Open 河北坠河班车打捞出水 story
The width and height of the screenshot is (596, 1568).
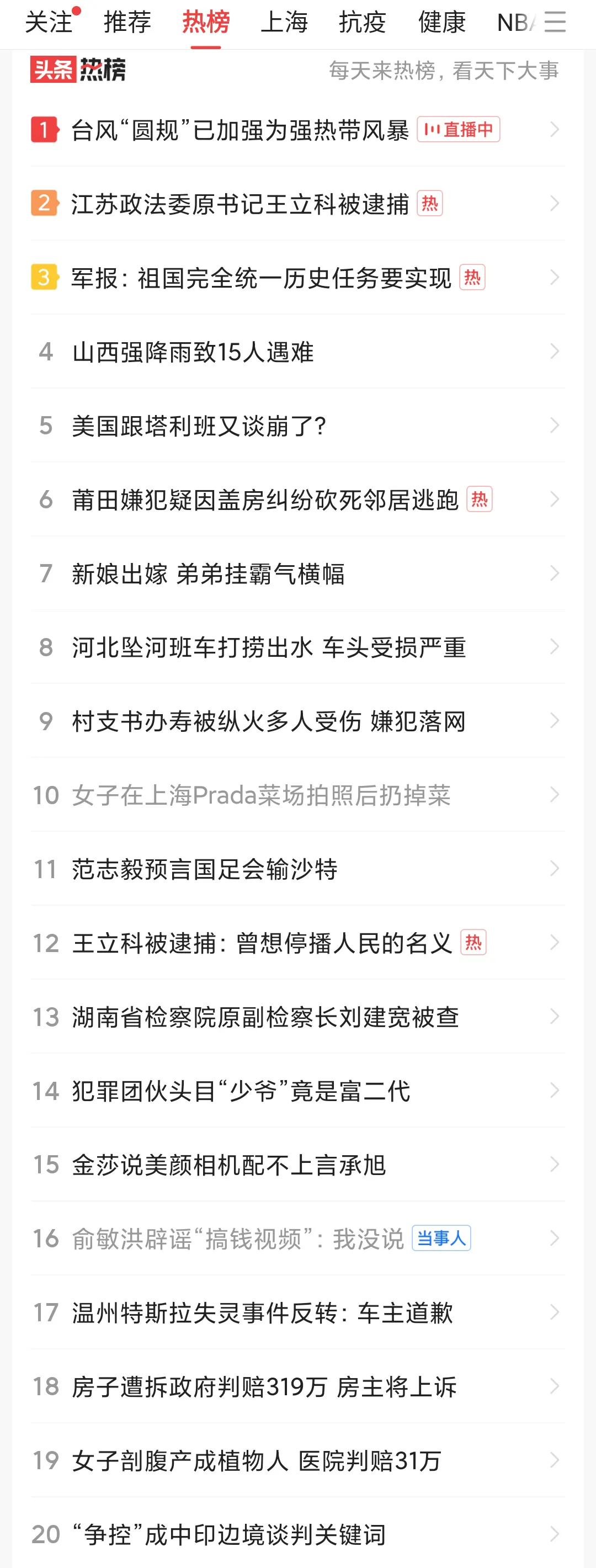[x=268, y=647]
